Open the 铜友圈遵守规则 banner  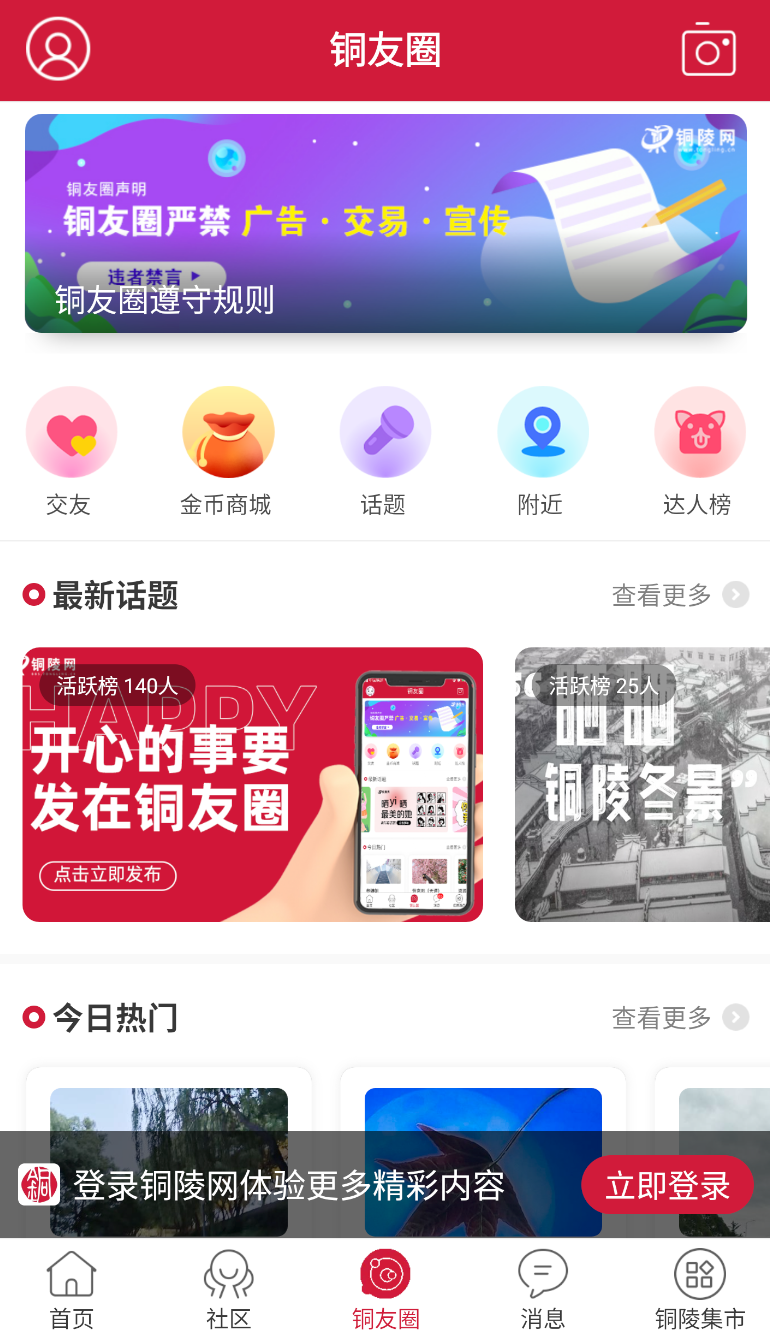[x=386, y=223]
